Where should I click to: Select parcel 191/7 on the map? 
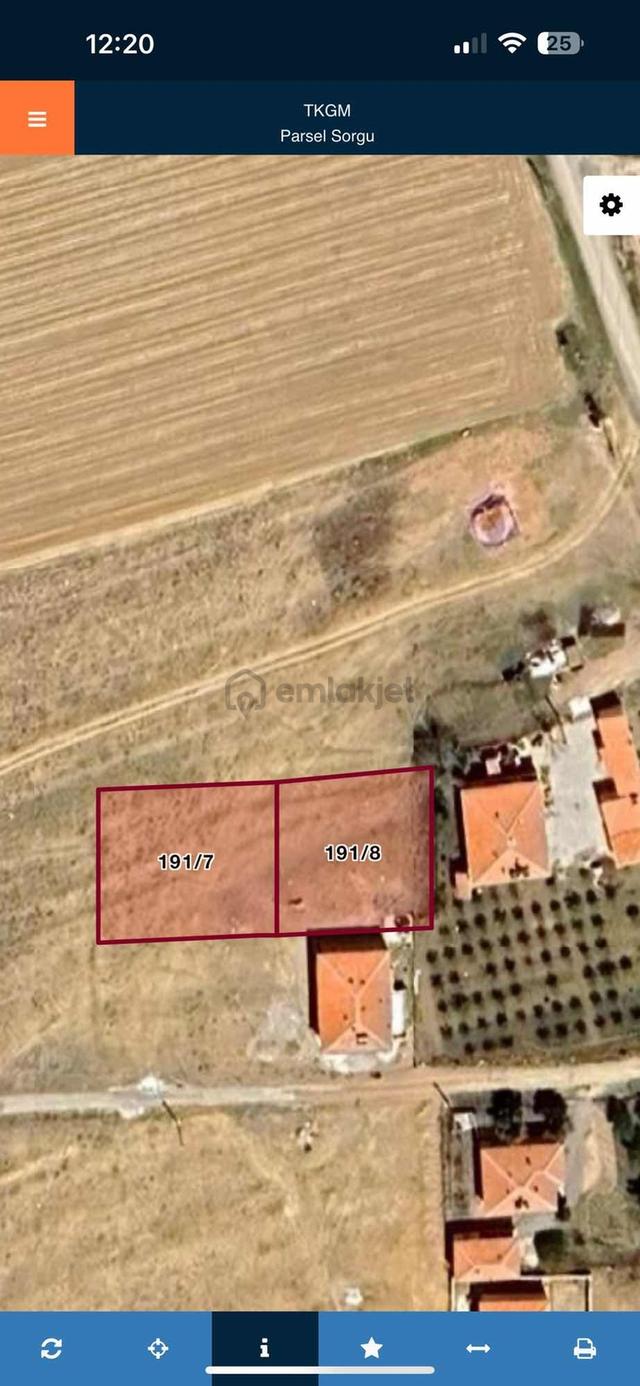click(186, 862)
